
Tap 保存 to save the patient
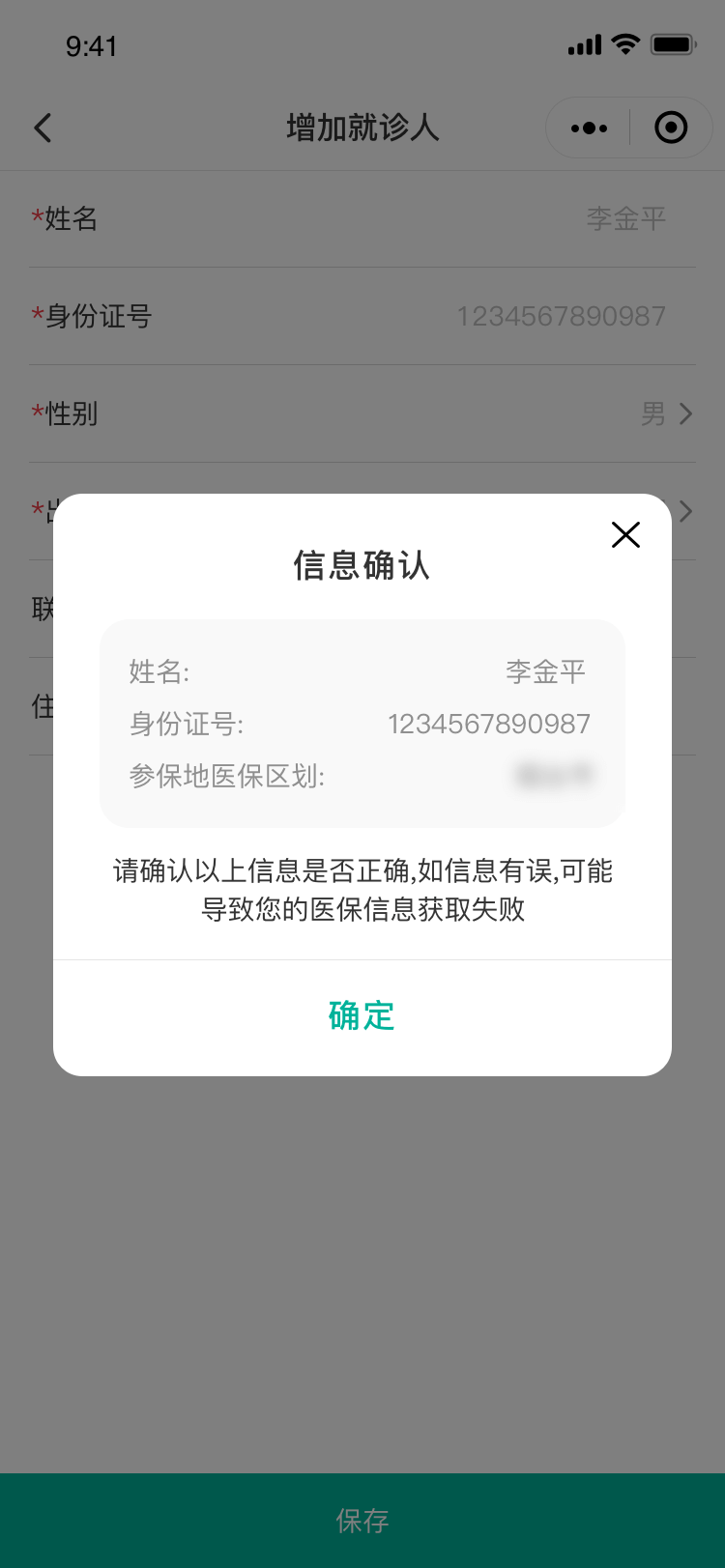tap(362, 1521)
